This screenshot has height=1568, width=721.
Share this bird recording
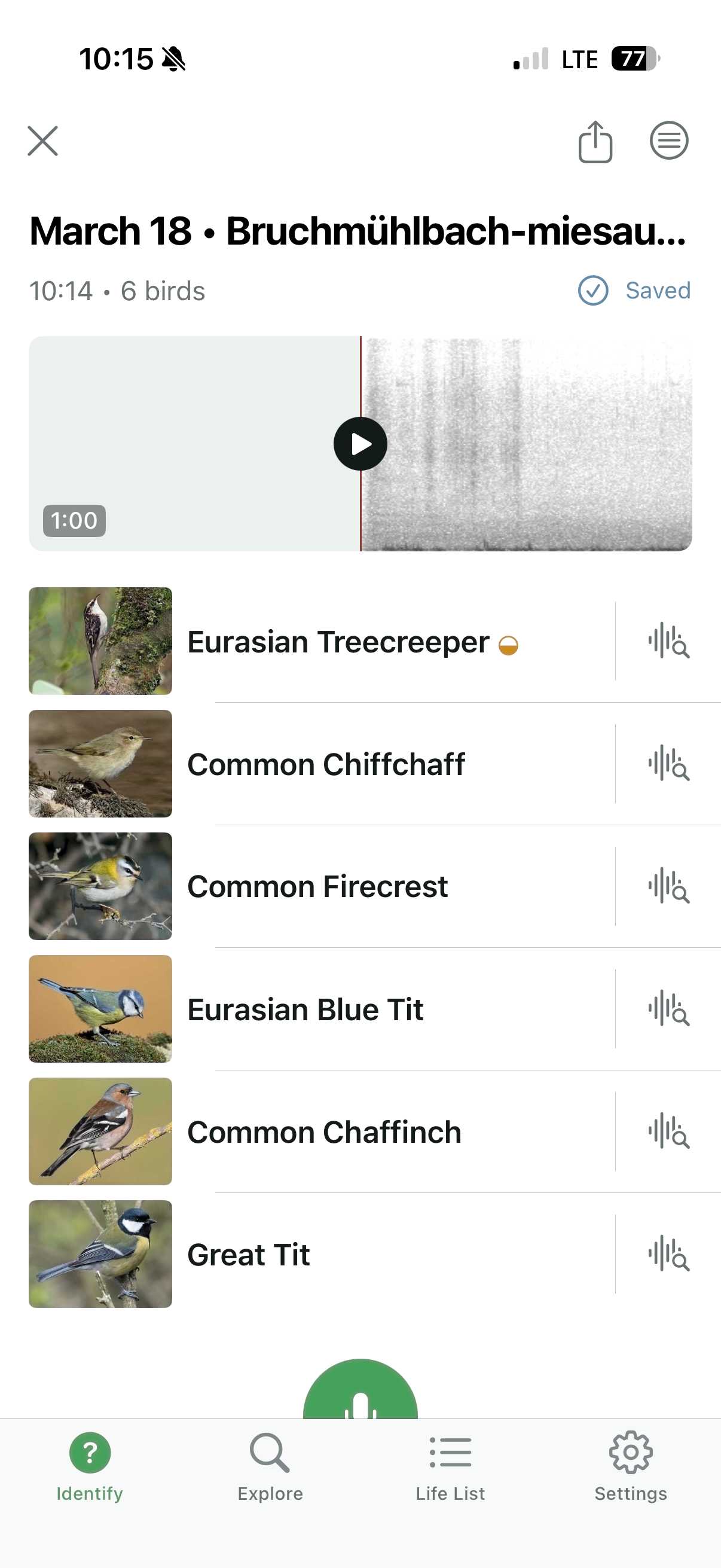click(x=594, y=141)
